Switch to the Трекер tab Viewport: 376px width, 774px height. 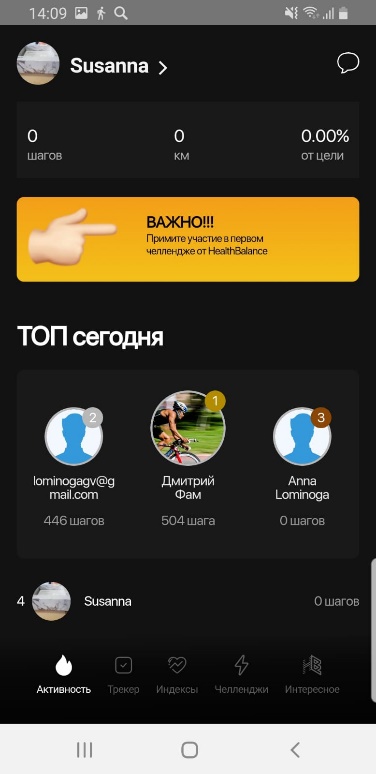coord(123,675)
